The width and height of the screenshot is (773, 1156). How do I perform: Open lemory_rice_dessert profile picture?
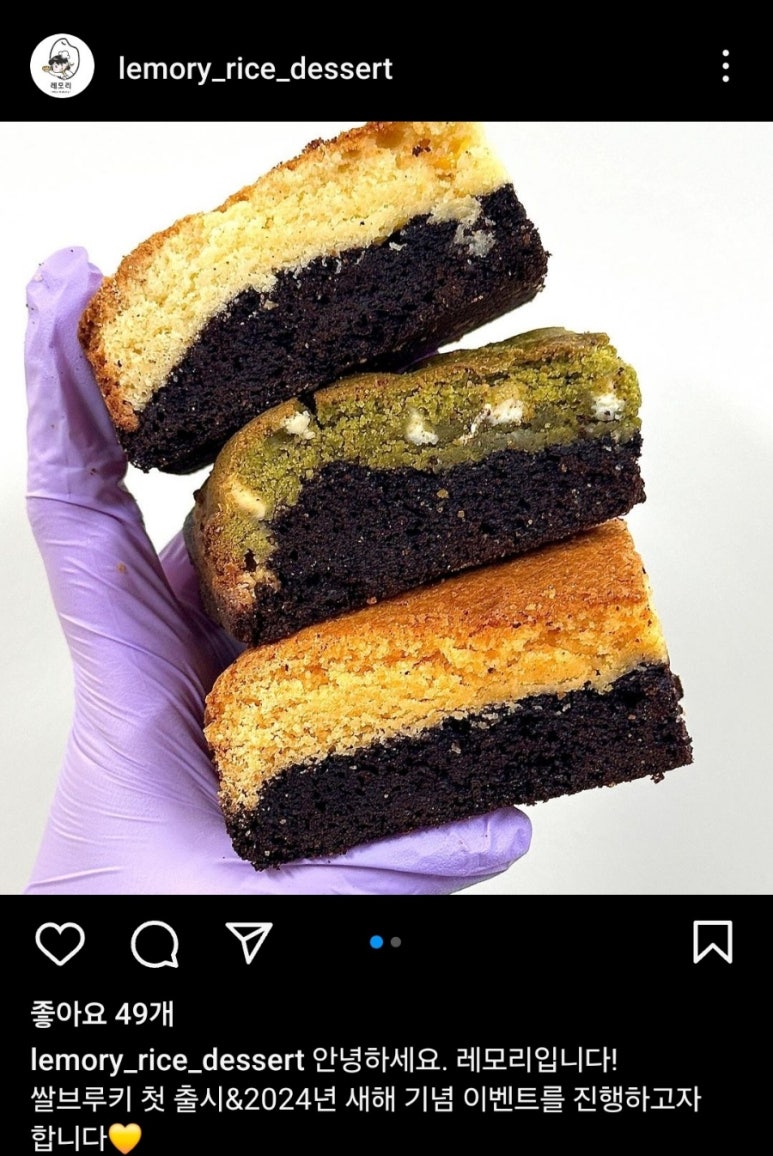(61, 66)
